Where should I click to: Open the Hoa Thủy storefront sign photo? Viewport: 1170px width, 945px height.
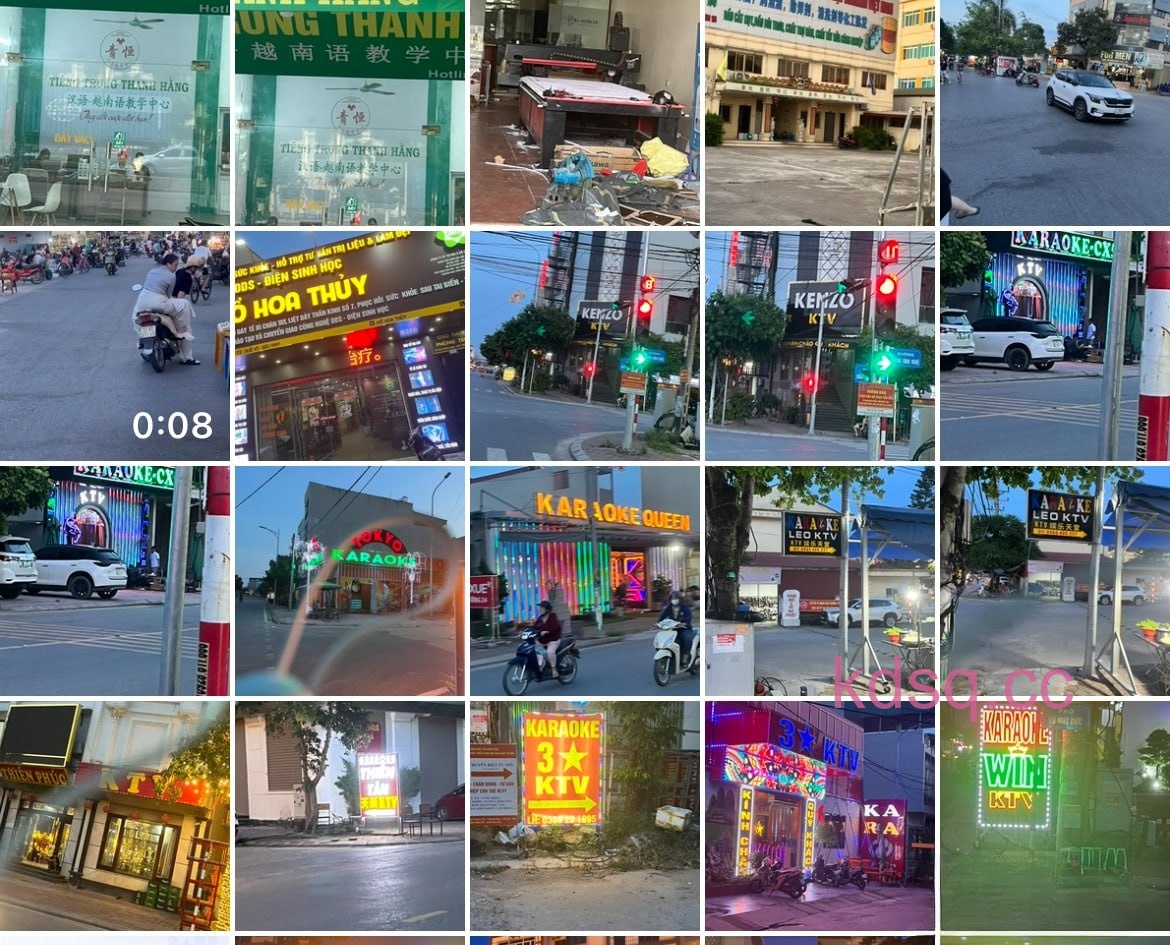[349, 345]
